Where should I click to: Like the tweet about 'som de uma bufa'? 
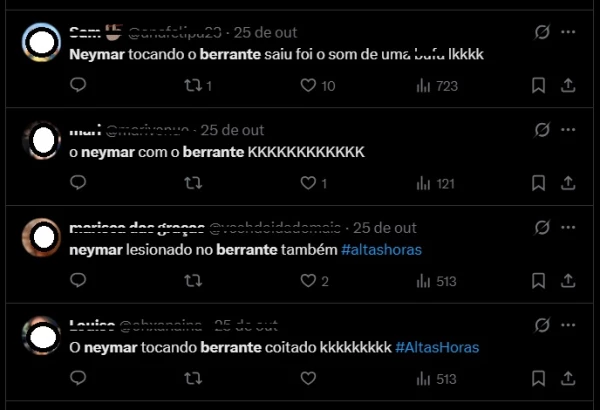point(309,86)
